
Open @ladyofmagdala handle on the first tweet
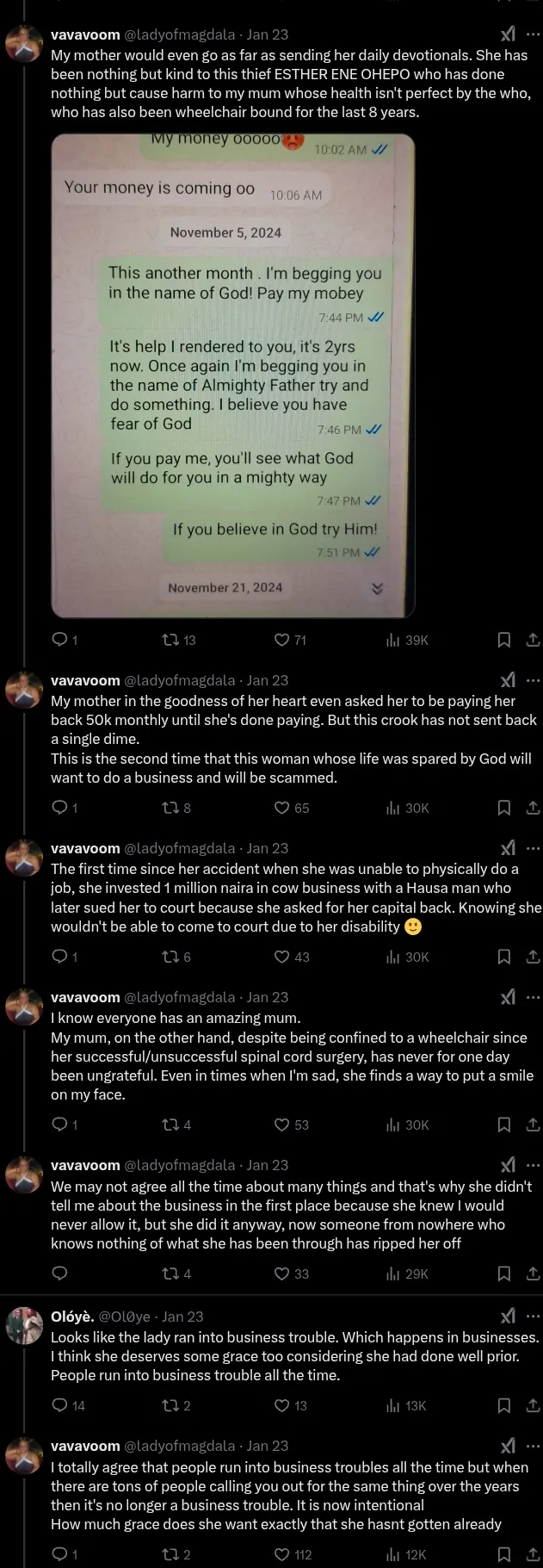180,34
